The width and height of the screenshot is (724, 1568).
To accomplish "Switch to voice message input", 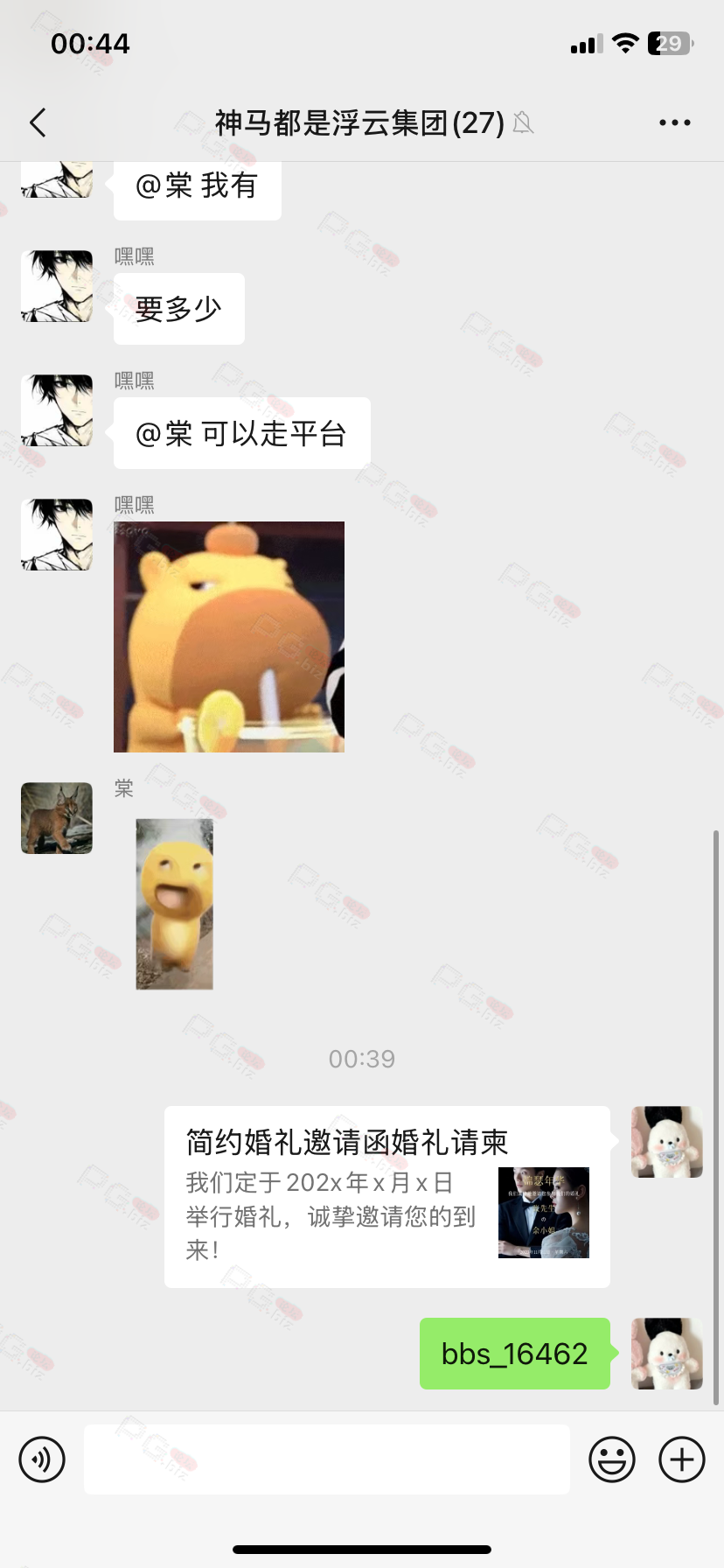I will point(42,1459).
